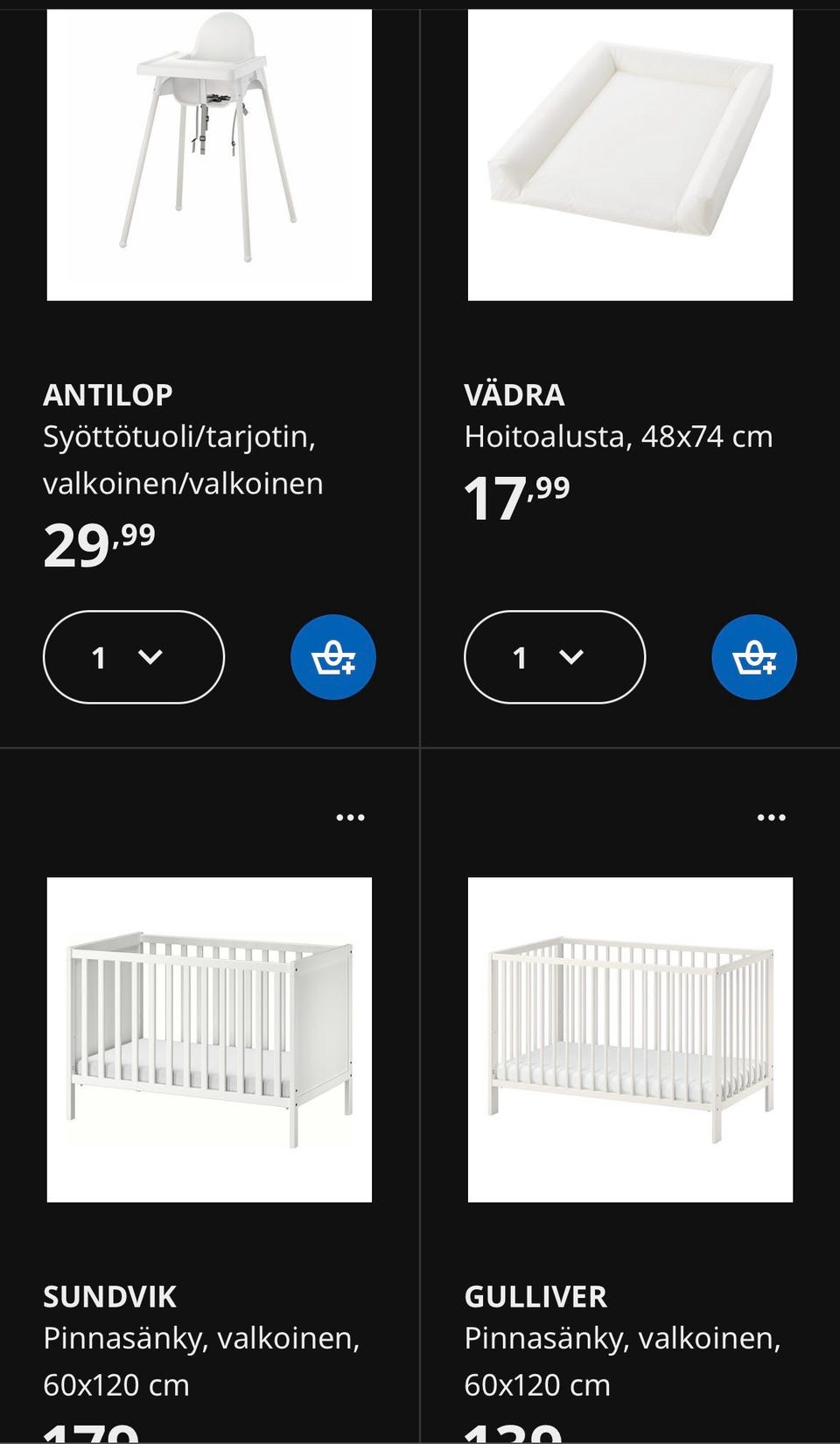
Task: Open the VÄDRA changing pad product image
Action: pos(630,155)
